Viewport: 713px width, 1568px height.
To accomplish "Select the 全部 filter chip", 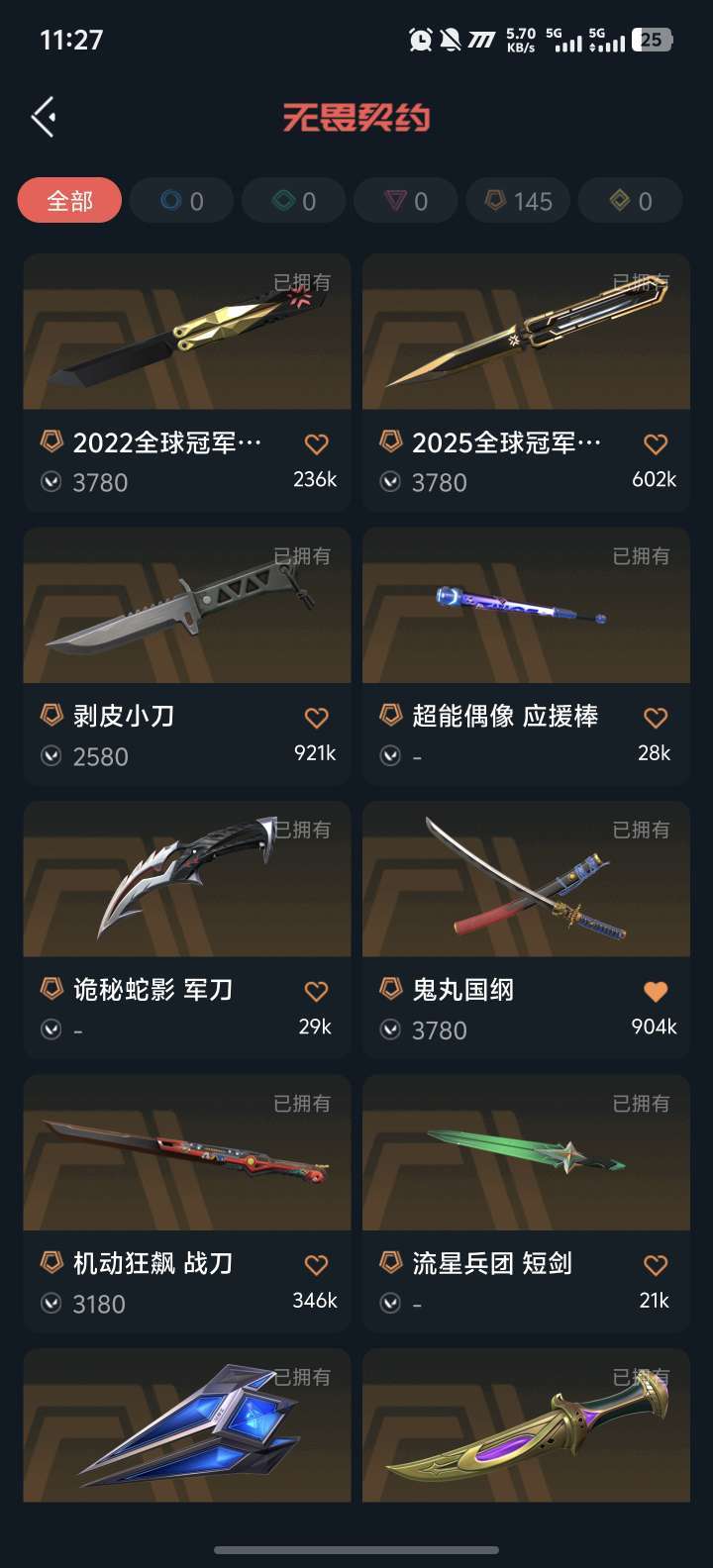I will click(69, 201).
